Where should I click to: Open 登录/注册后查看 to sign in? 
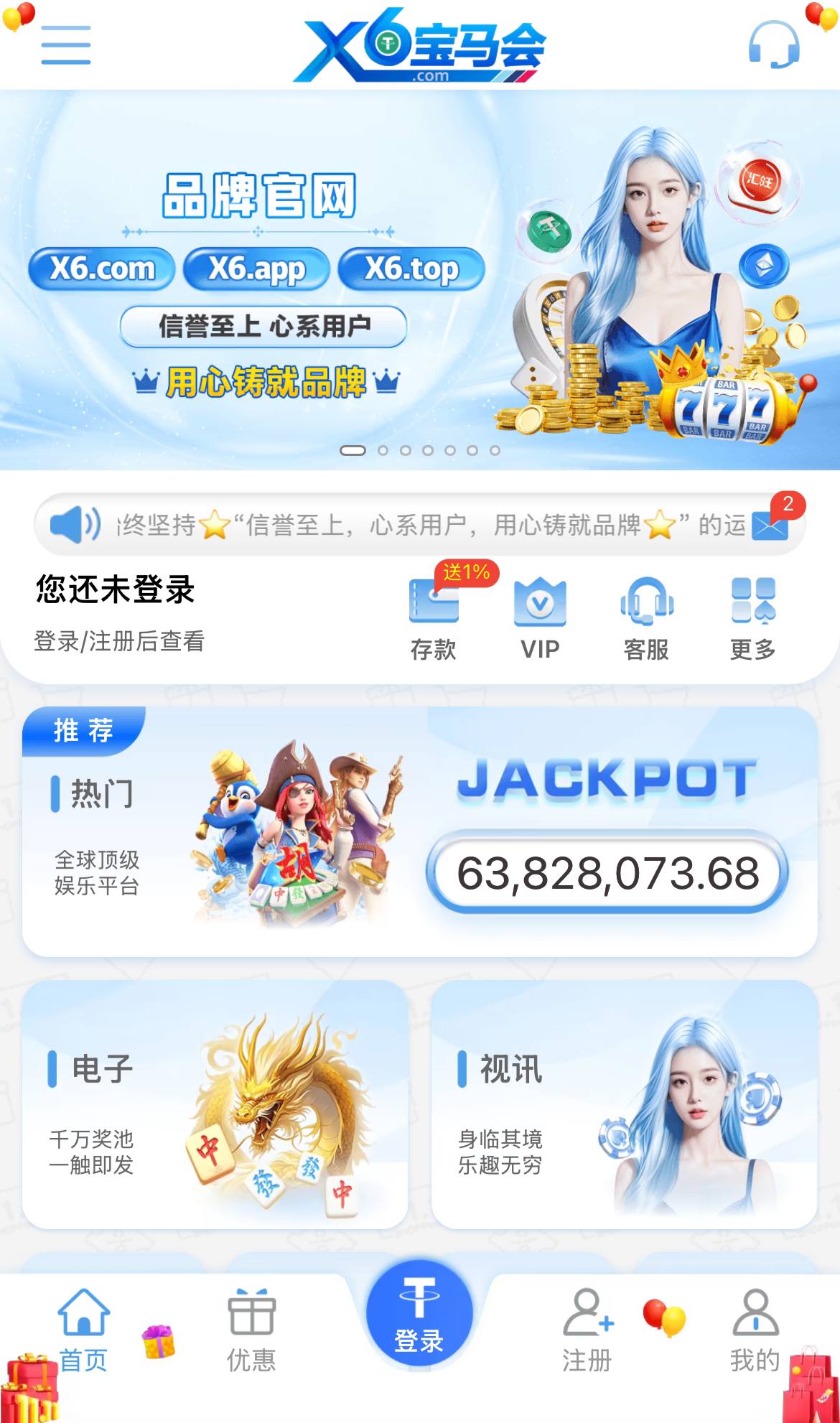pyautogui.click(x=118, y=643)
